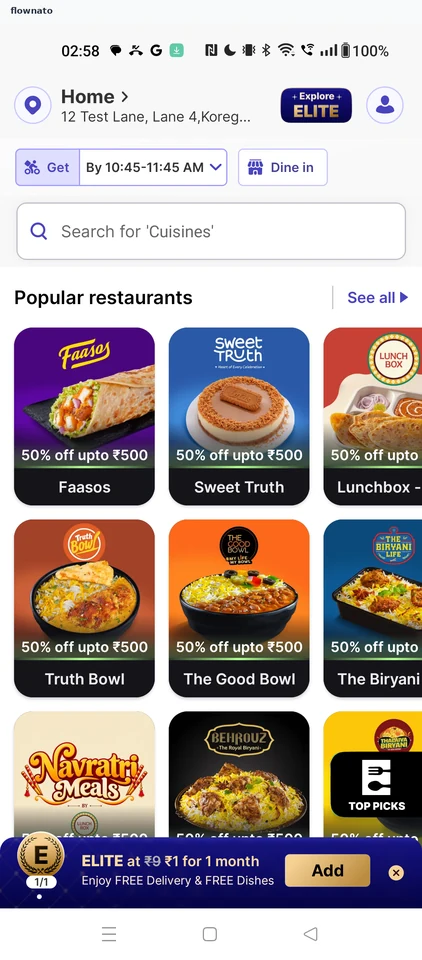Open the profile icon
Image resolution: width=422 pixels, height=960 pixels.
coord(385,105)
